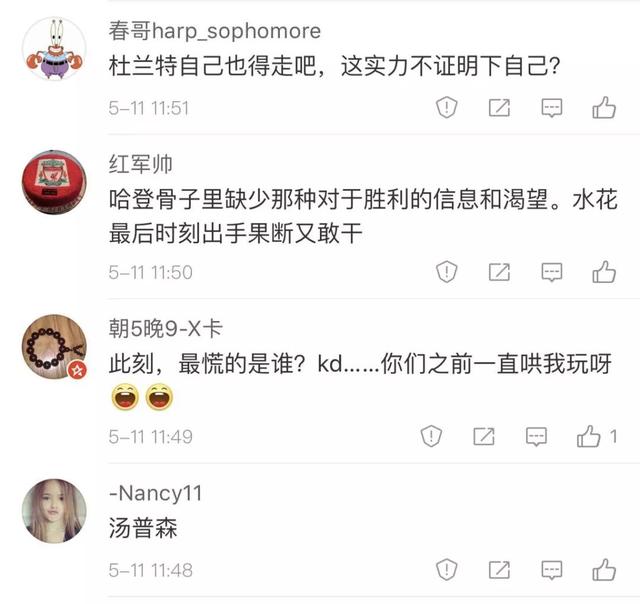This screenshot has height=604, width=640.
Task: Share 春哥harp_sophomore's comment
Action: (x=499, y=108)
